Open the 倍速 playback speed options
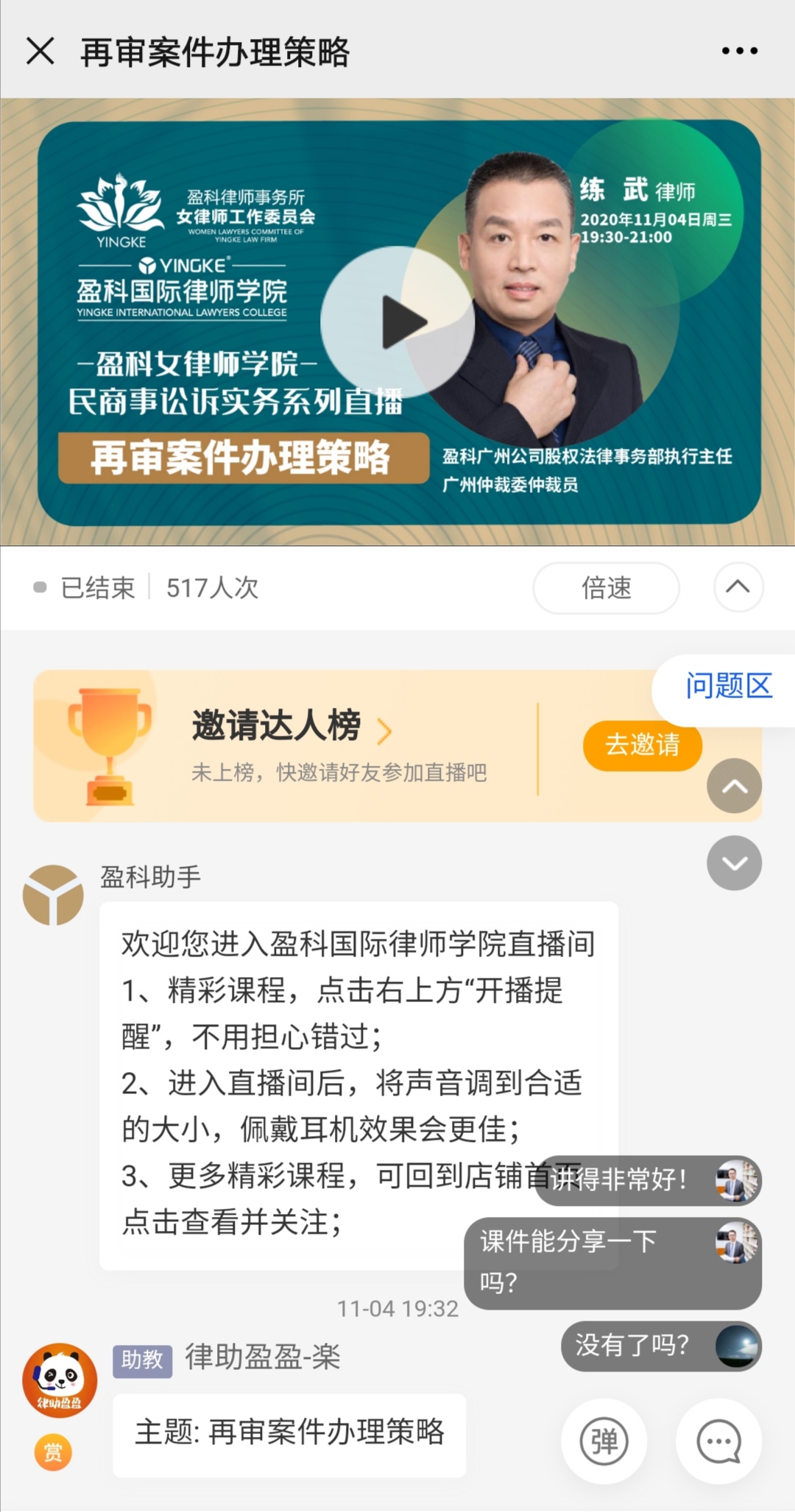 [606, 588]
